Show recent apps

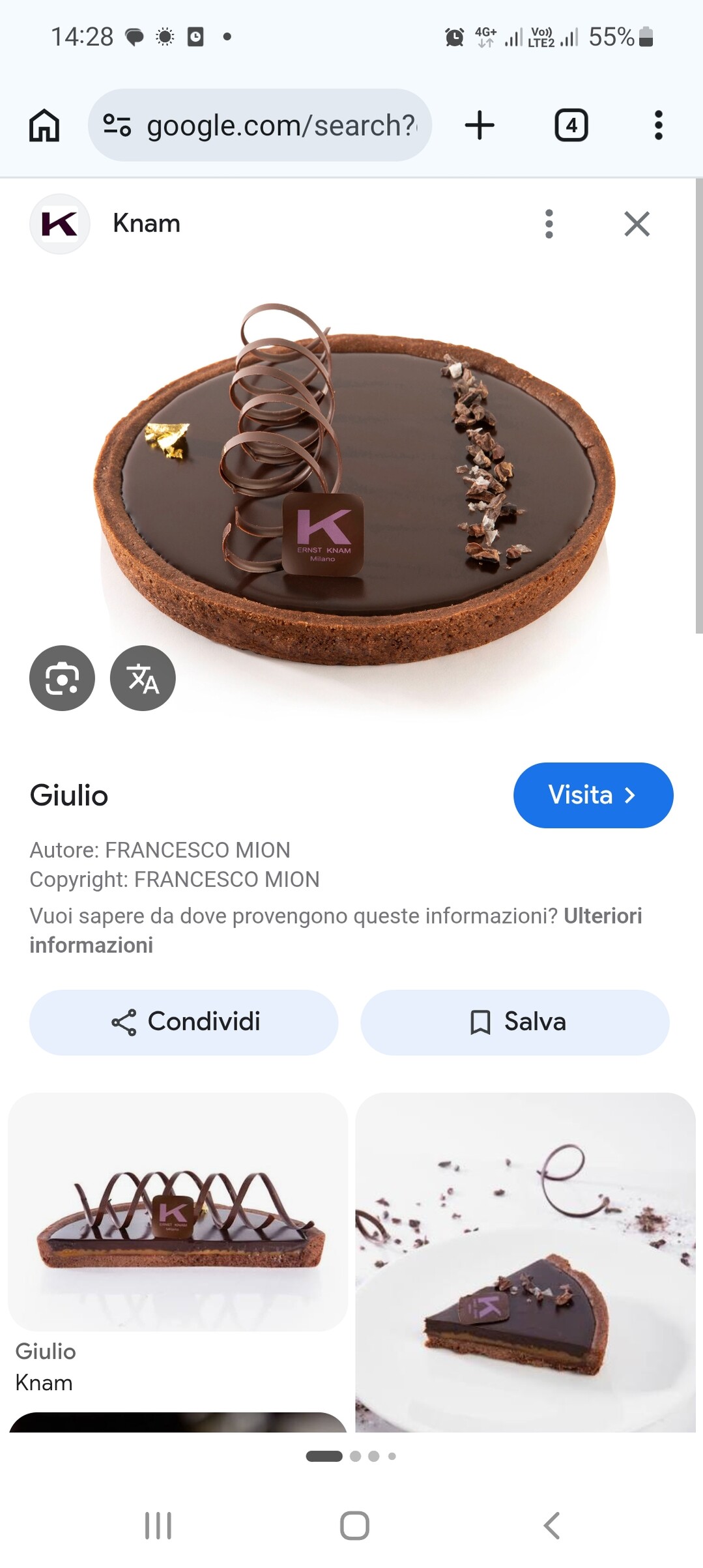tap(158, 1525)
